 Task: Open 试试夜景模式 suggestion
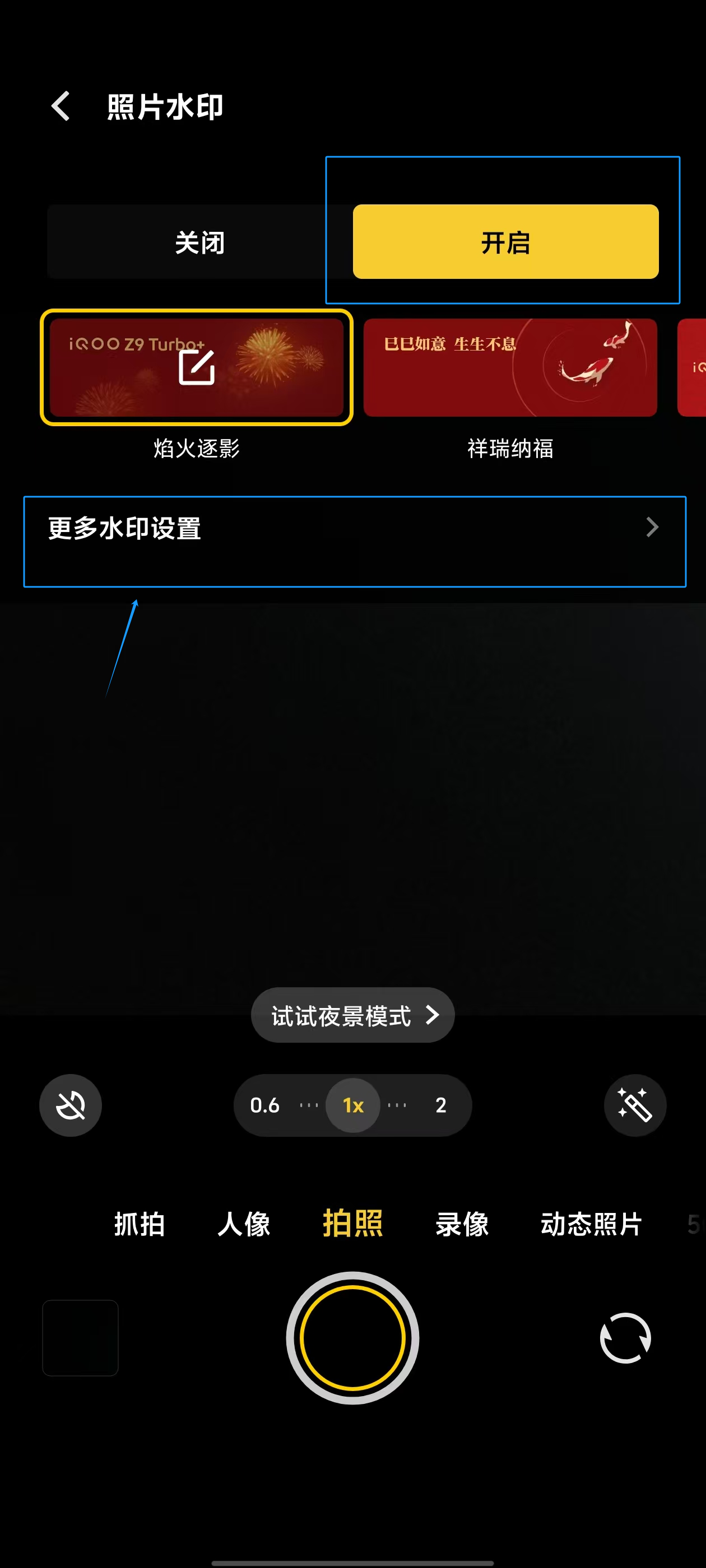pyautogui.click(x=352, y=1015)
